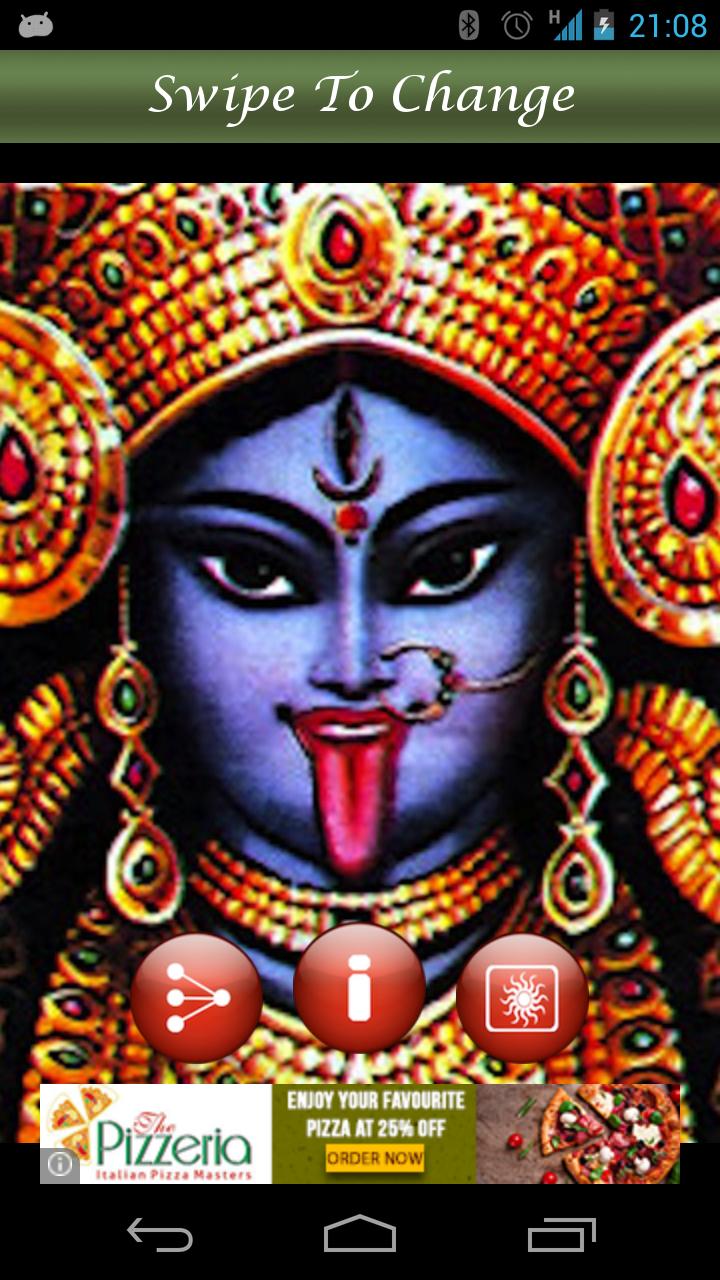This screenshot has height=1280, width=720.
Task: Tap the alarm clock status icon
Action: tap(512, 26)
